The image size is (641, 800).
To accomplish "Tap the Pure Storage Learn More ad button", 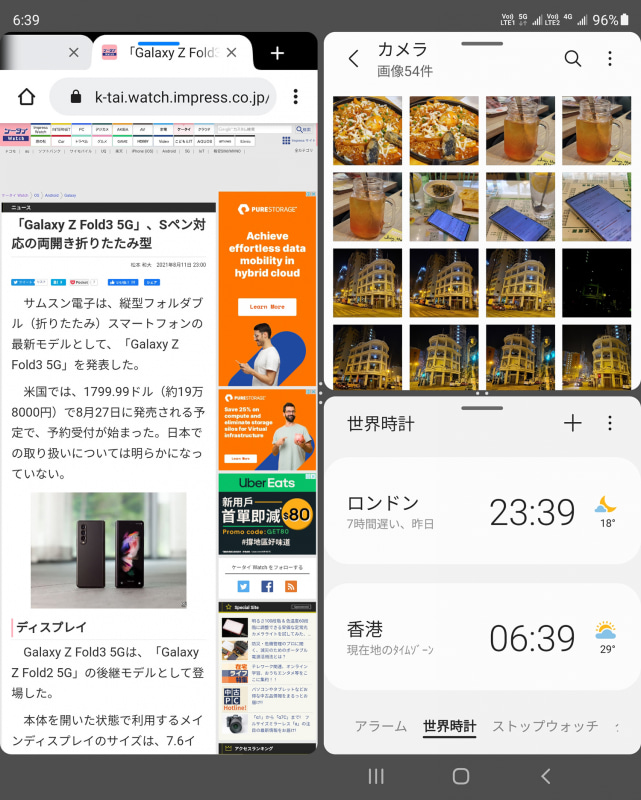I will 266,307.
